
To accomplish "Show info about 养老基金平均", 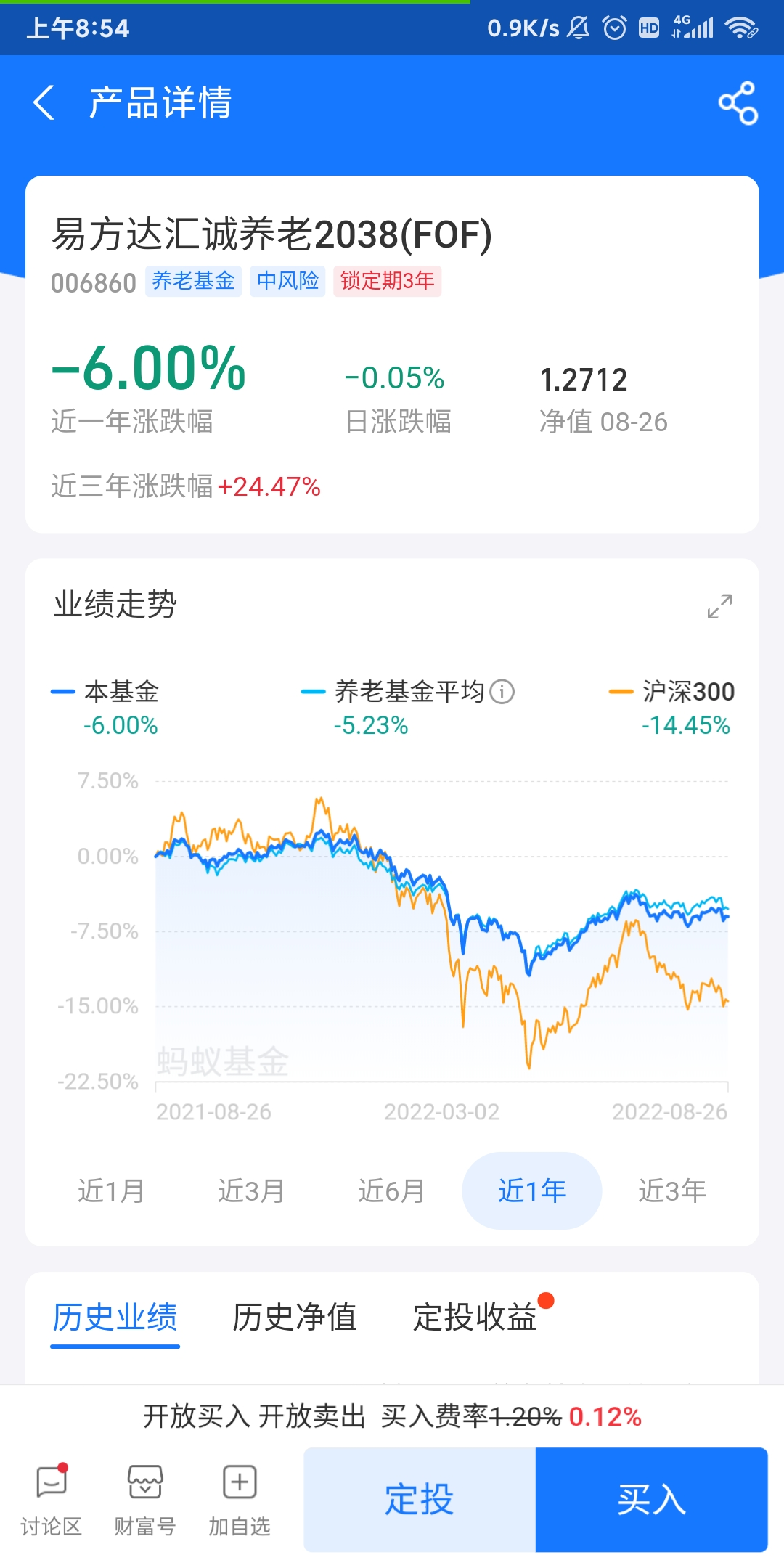I will point(502,692).
